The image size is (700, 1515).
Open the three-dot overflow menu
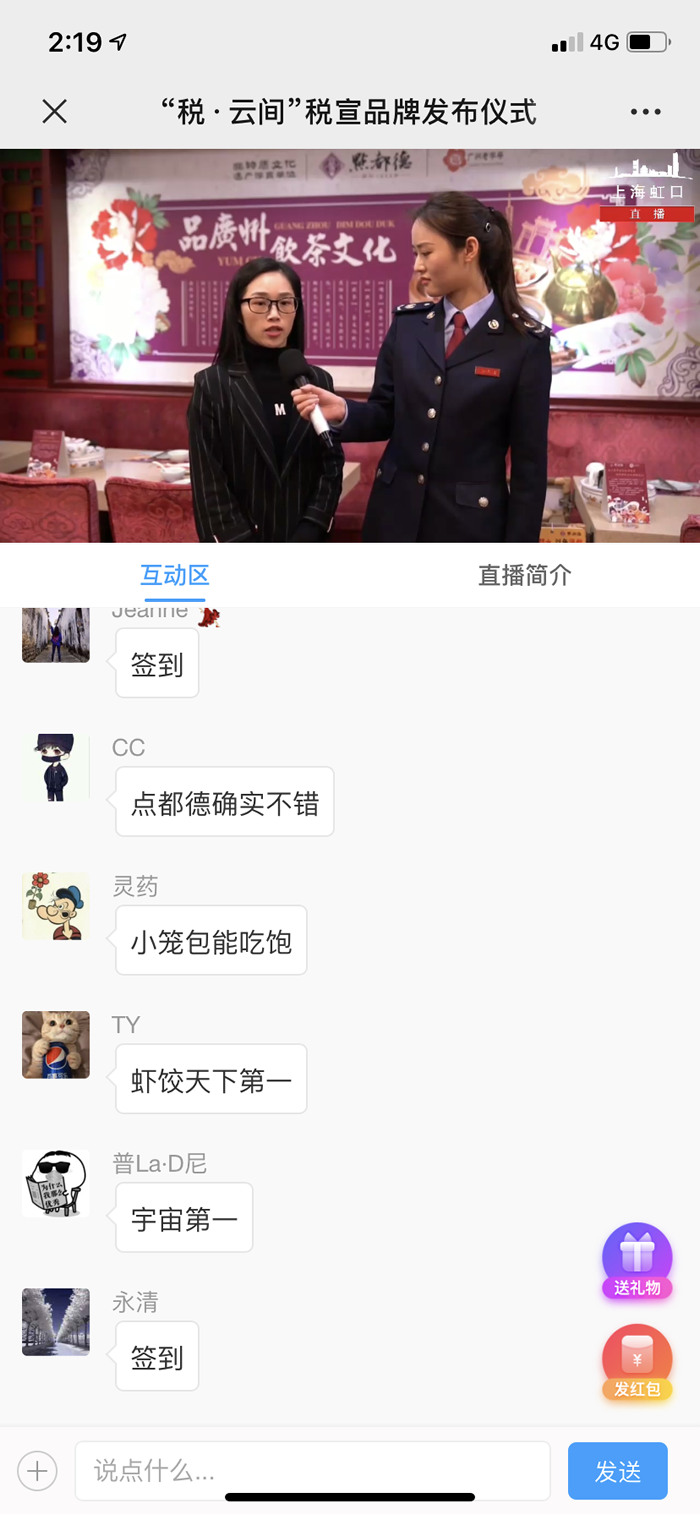coord(645,112)
